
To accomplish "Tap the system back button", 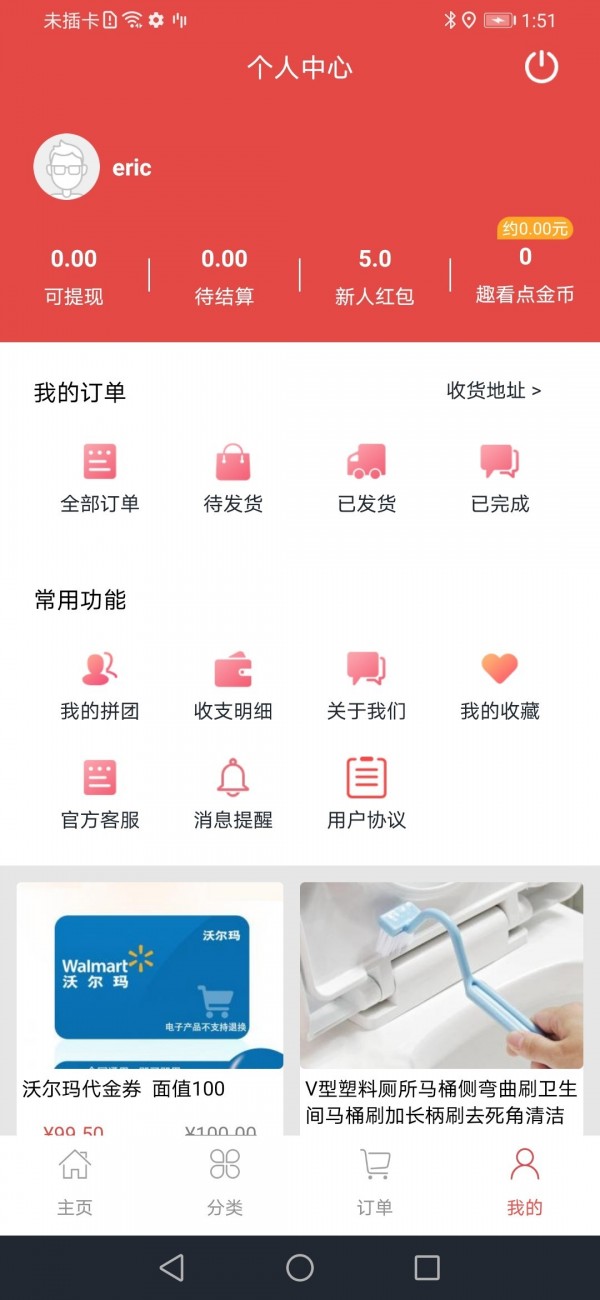I will 172,1268.
